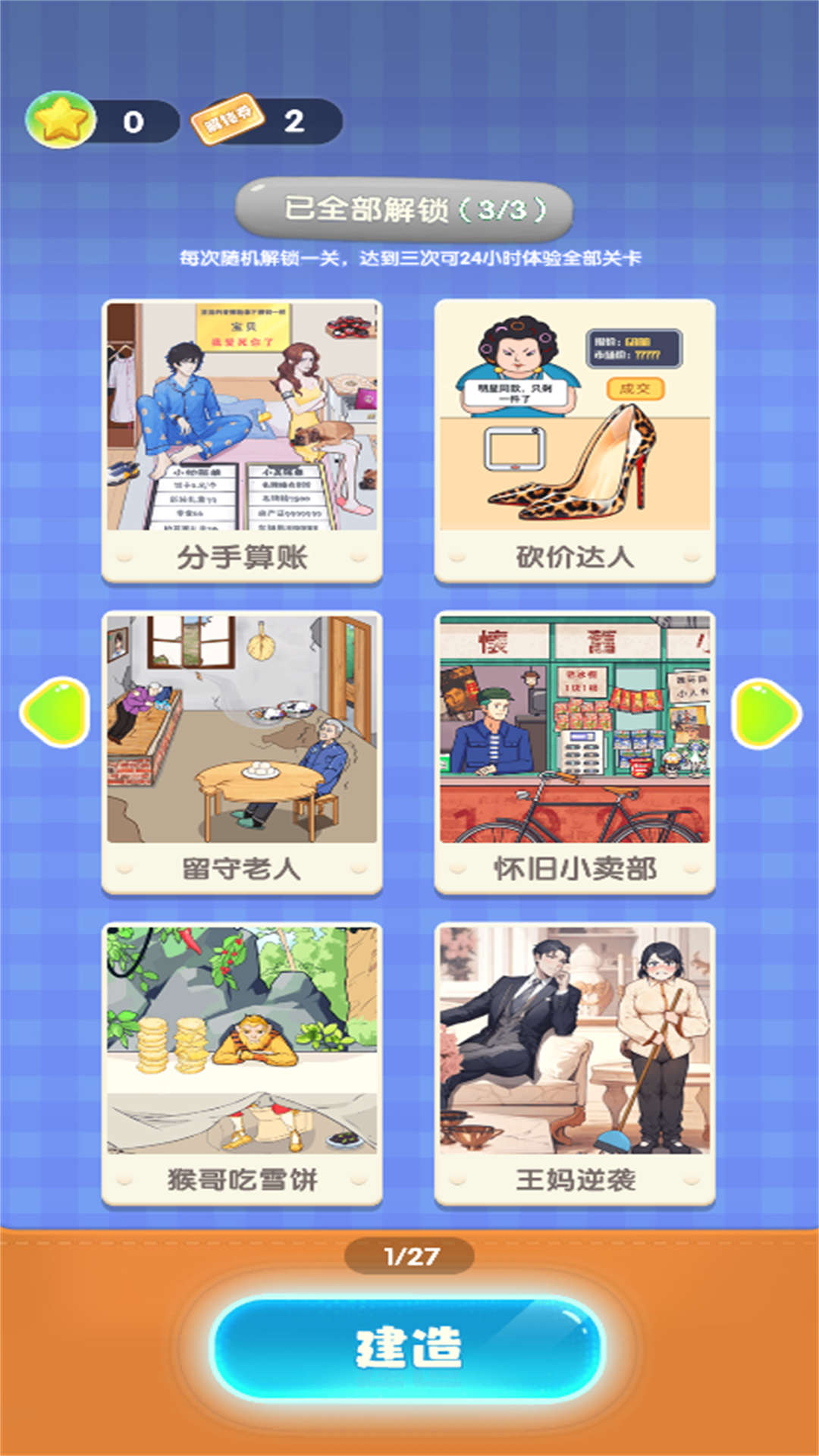Open the 砍价达人 level card
This screenshot has width=819, height=1456.
tap(575, 440)
